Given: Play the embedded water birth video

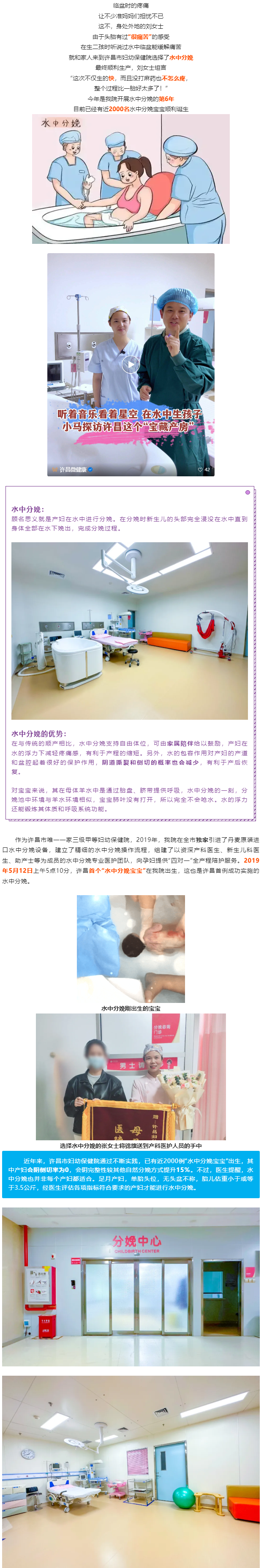Looking at the screenshot, I should pos(130,365).
